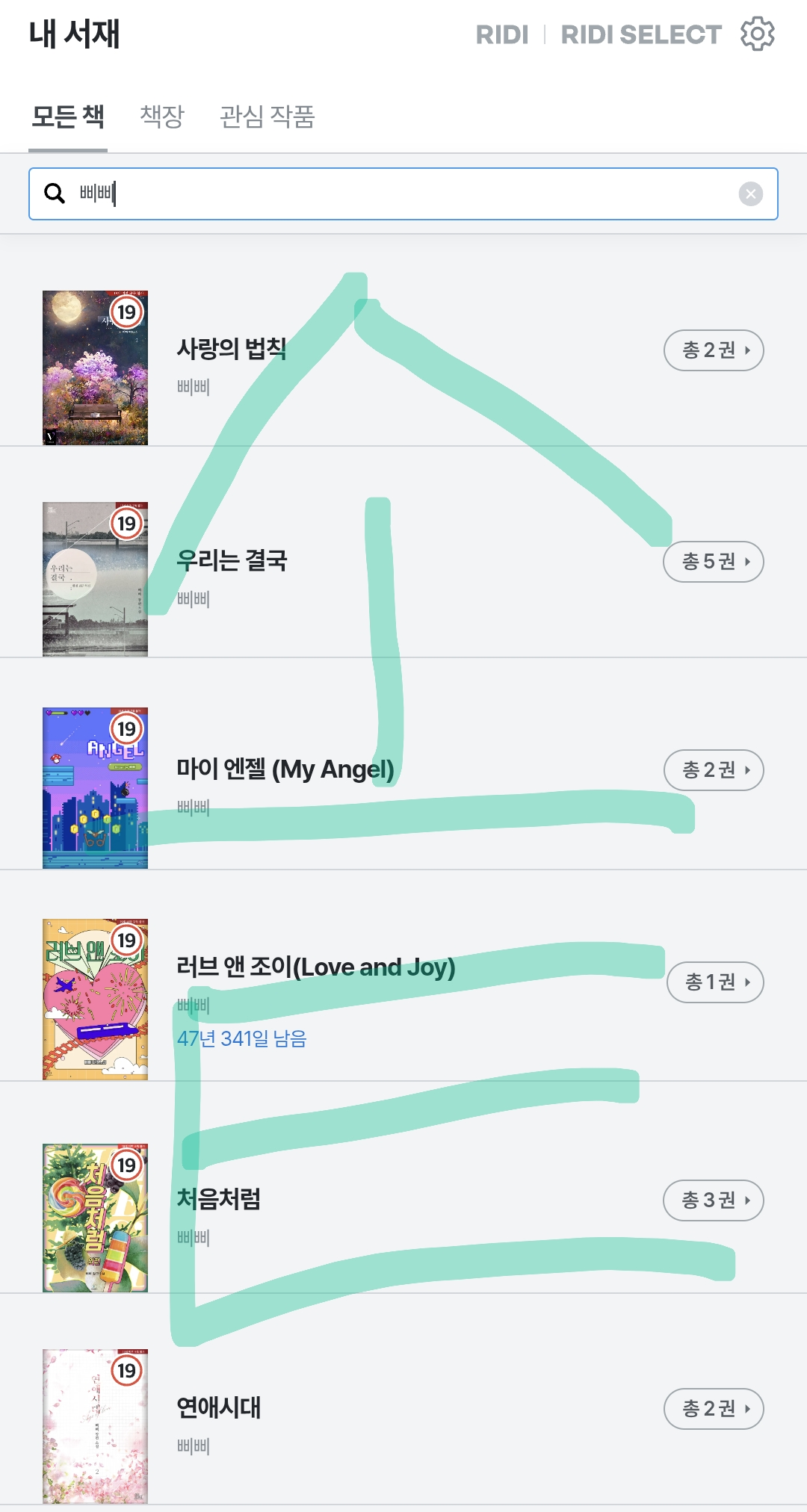Viewport: 807px width, 1512px height.
Task: Show 총 2권 for 연애시대
Action: coord(714,1409)
